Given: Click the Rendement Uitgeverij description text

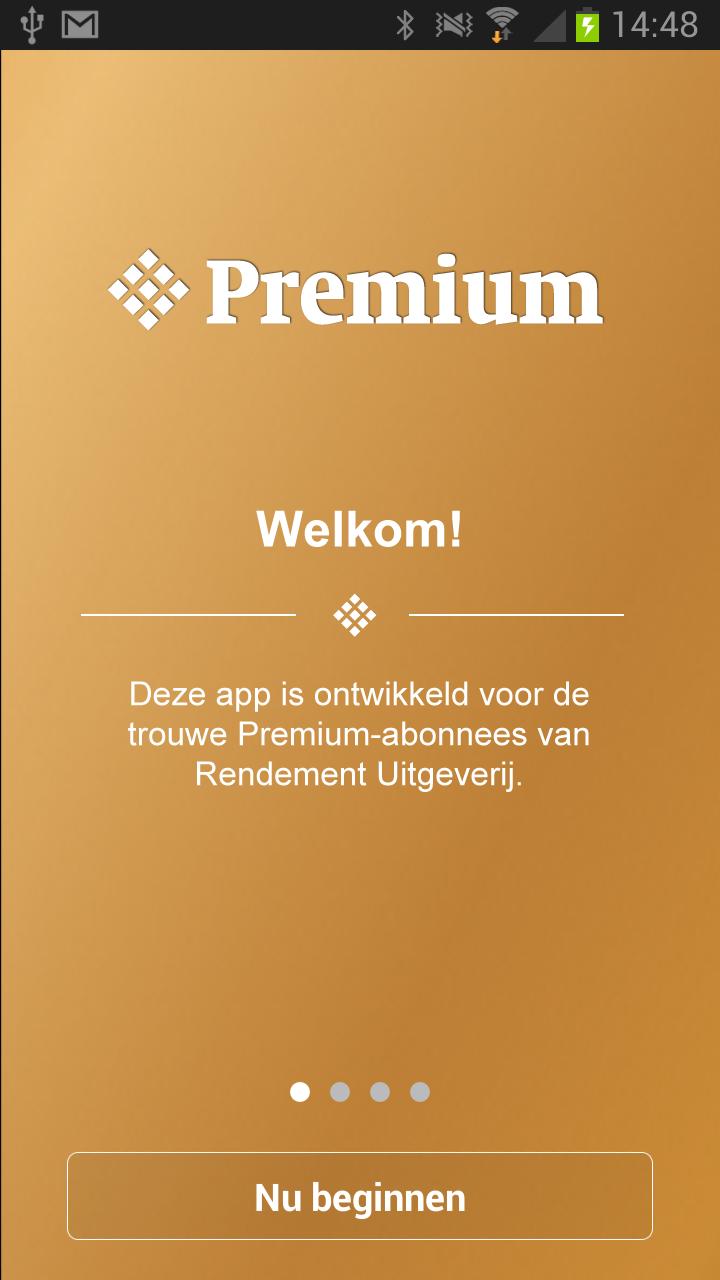Looking at the screenshot, I should tap(358, 734).
